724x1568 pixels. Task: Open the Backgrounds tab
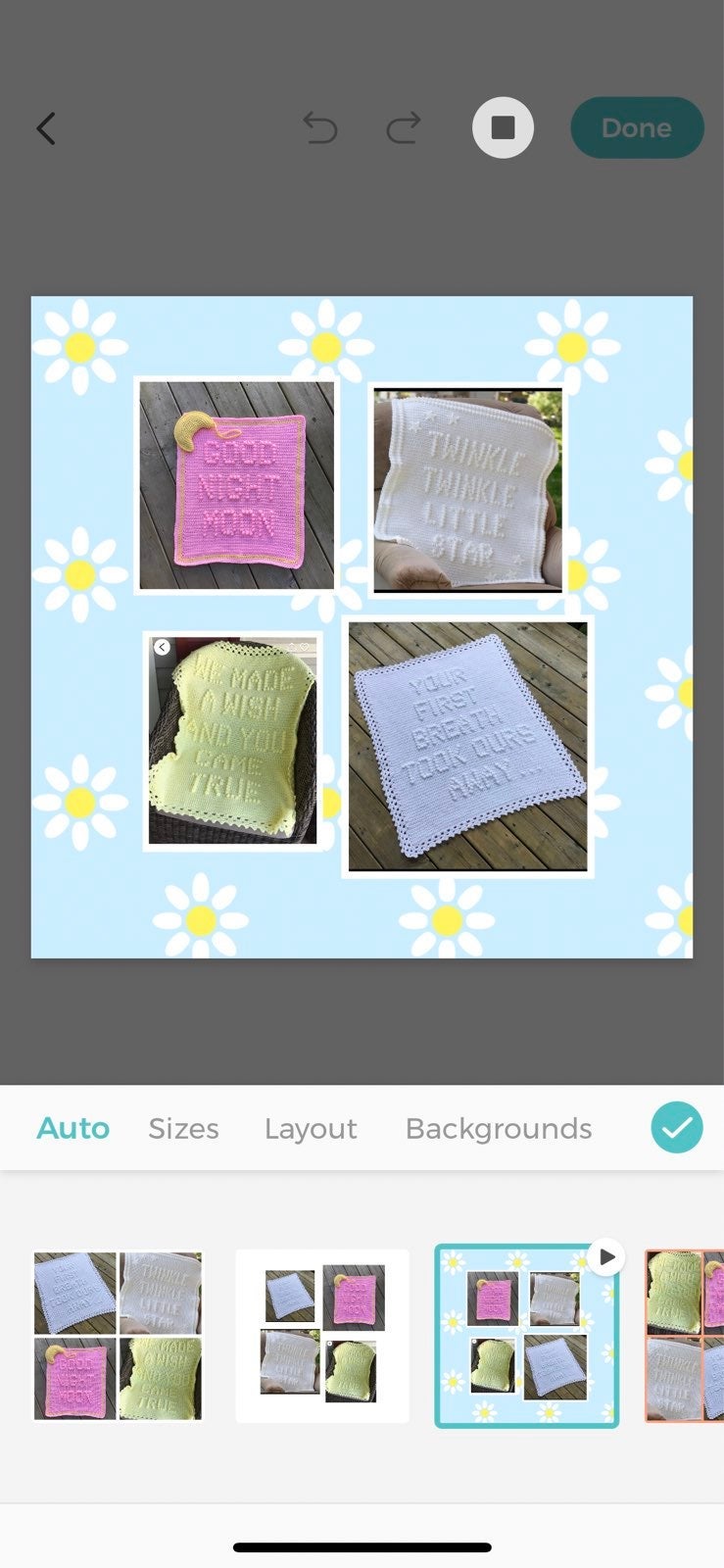[x=499, y=1128]
